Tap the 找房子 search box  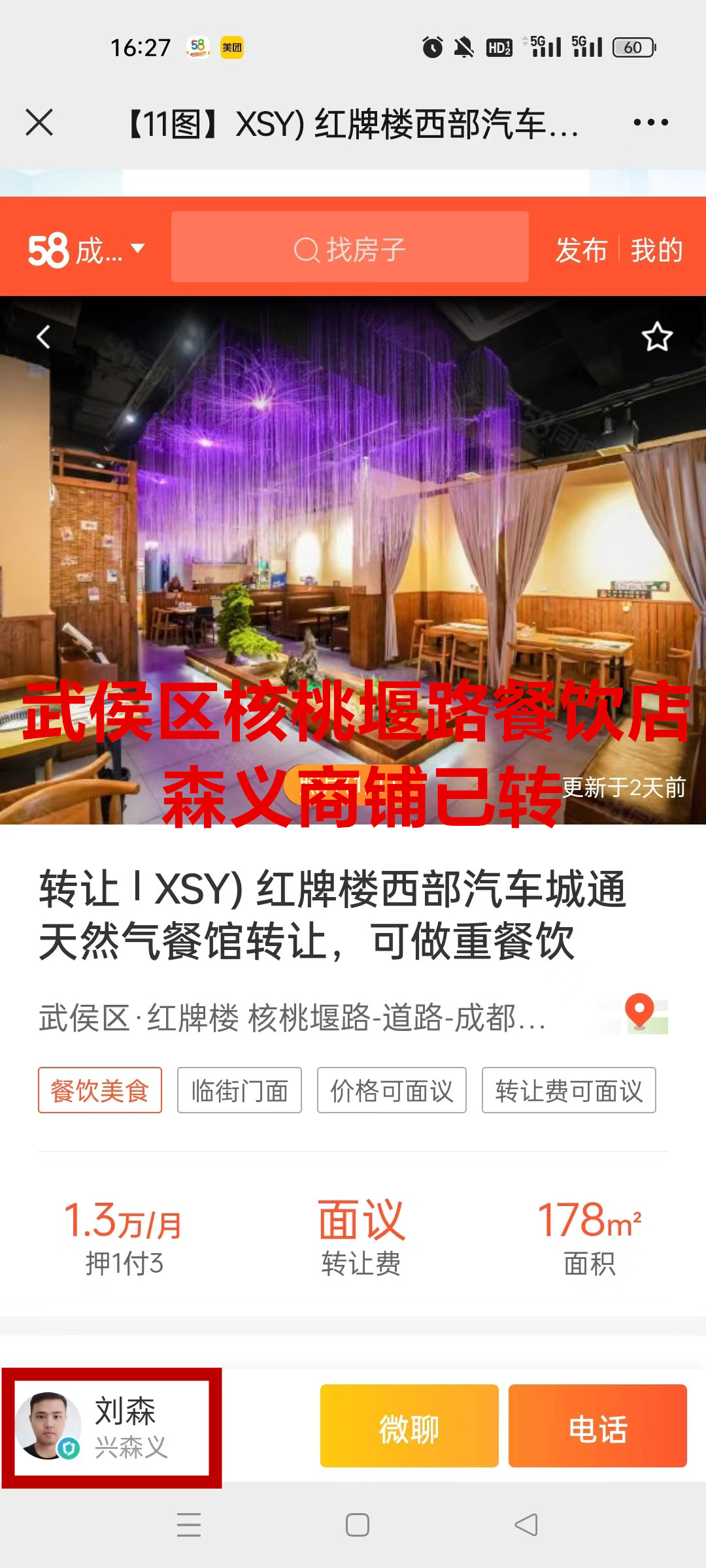[x=350, y=248]
